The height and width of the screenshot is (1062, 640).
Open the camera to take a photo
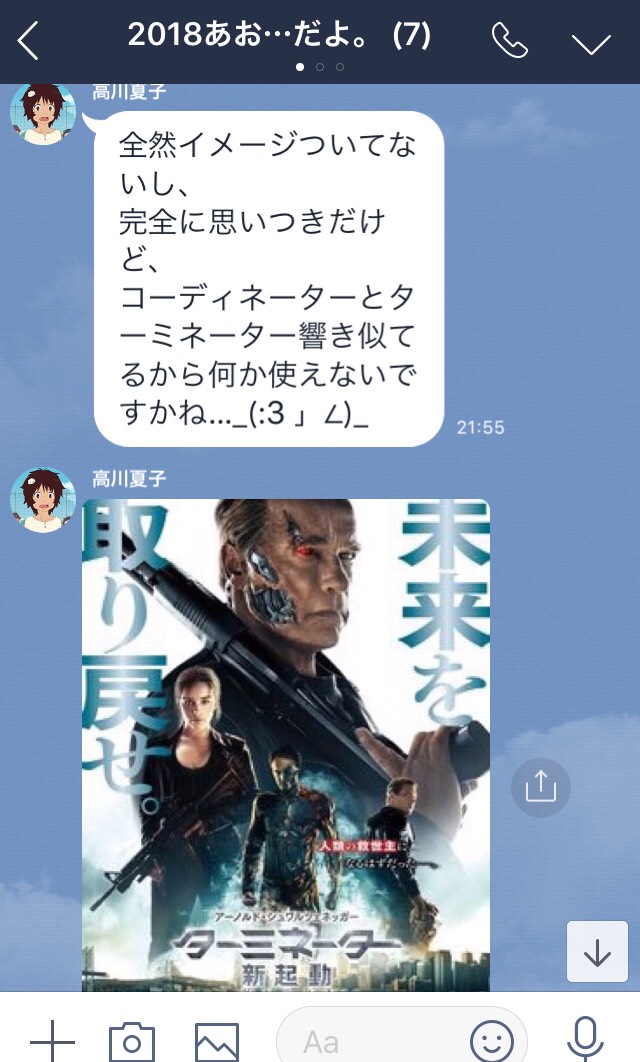[x=132, y=1040]
